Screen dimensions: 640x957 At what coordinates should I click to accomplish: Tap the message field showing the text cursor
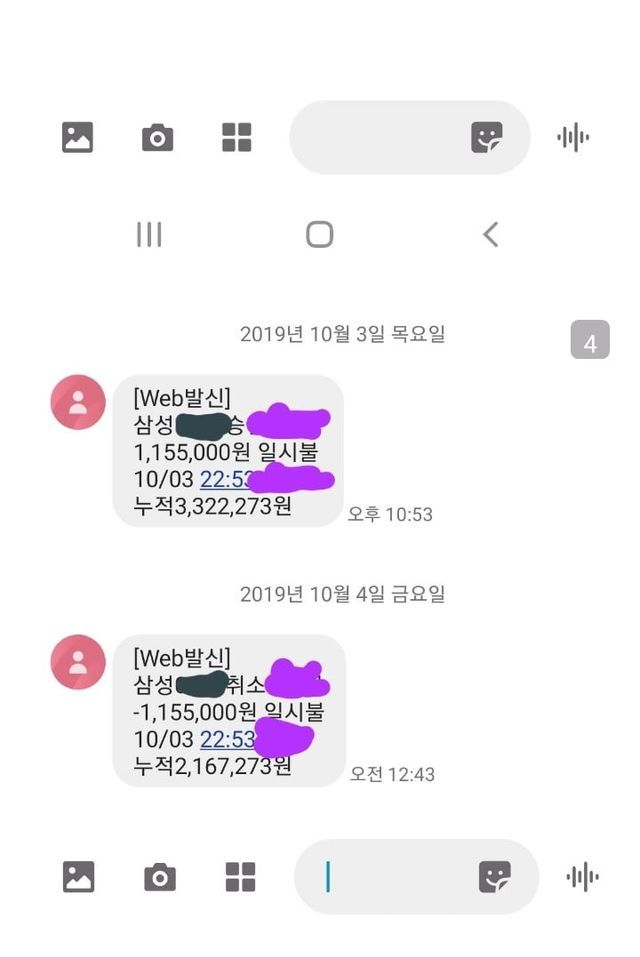[x=400, y=877]
